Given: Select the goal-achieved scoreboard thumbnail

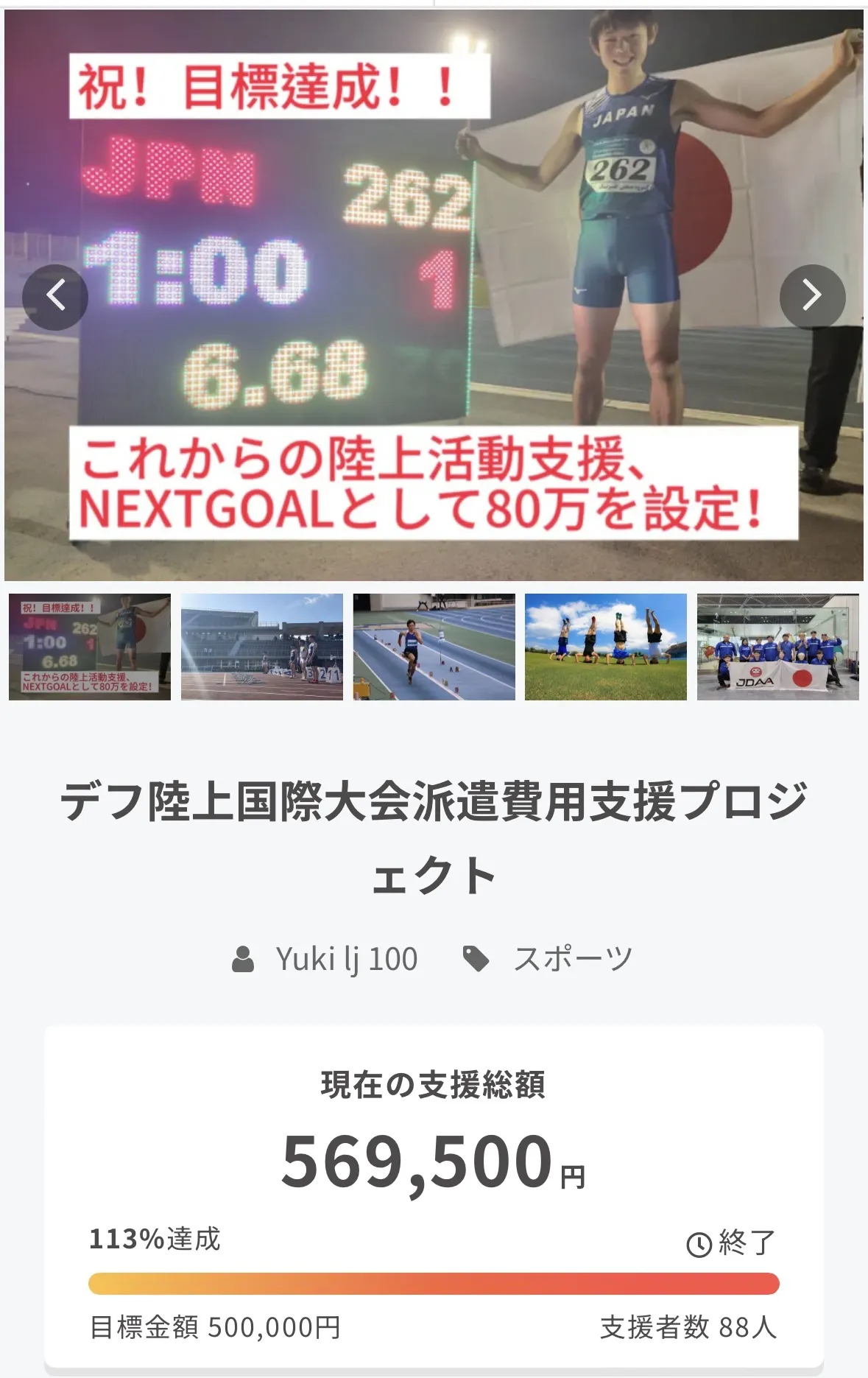Looking at the screenshot, I should tap(90, 647).
